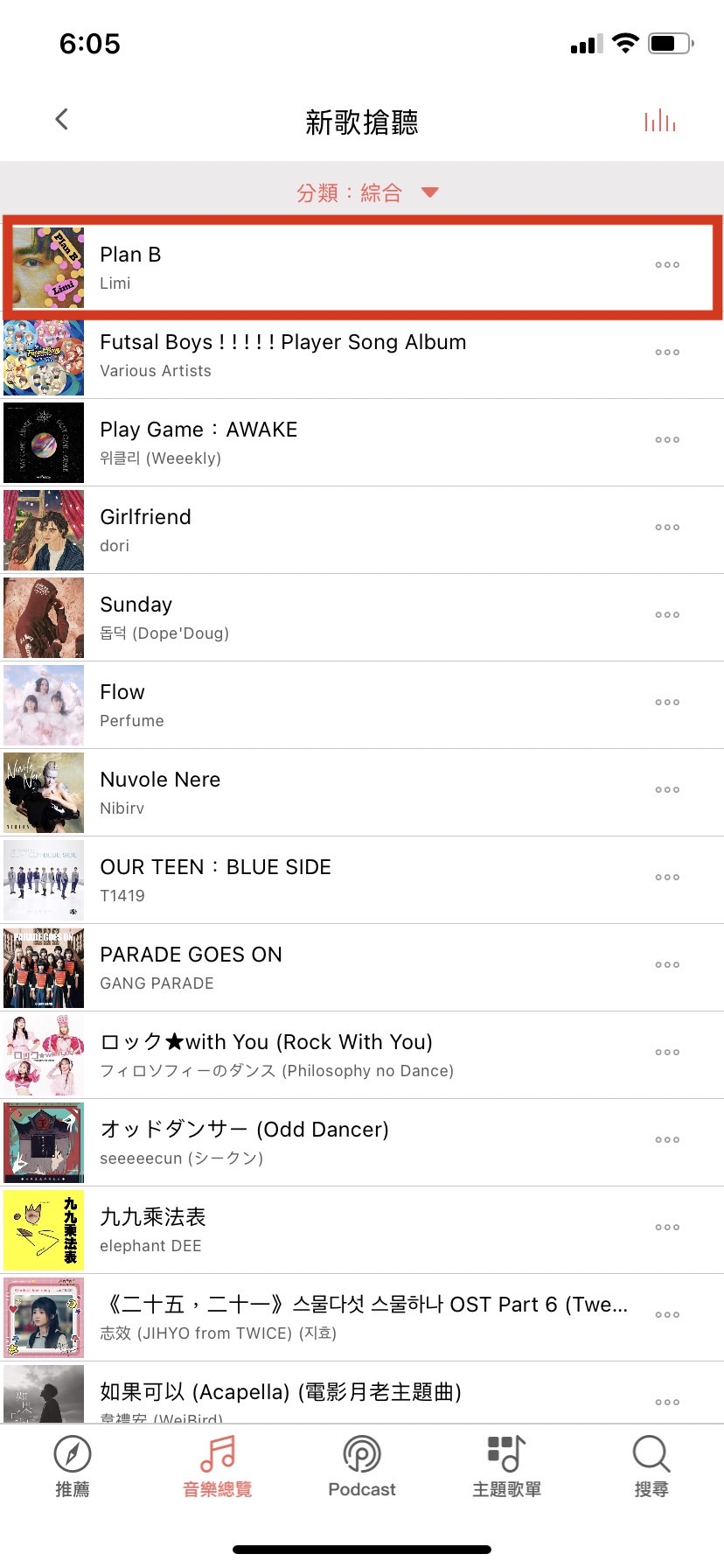The image size is (724, 1568).
Task: Open the now-playing equalizer icon
Action: coord(660,121)
